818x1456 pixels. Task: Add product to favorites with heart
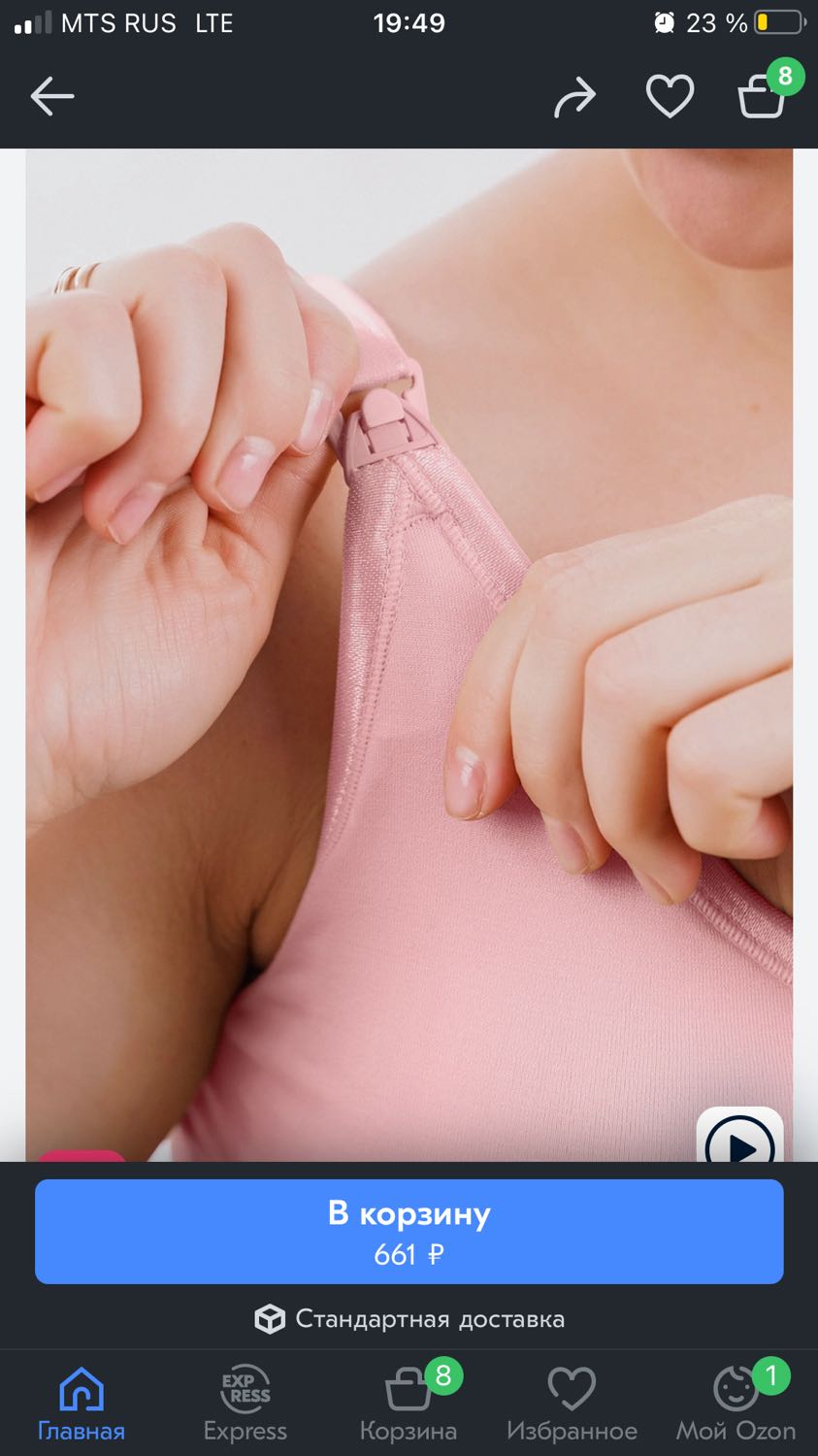tap(670, 96)
